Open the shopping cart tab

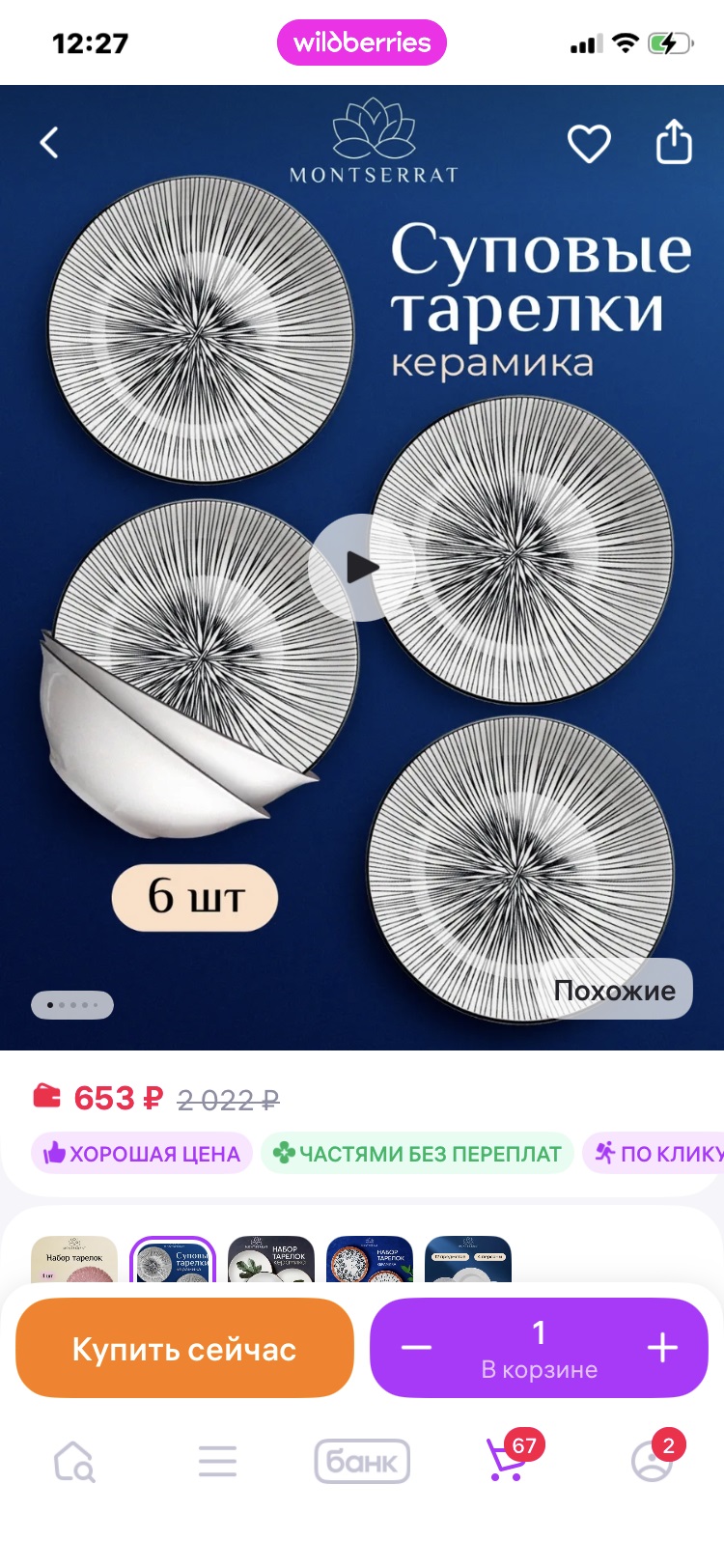coord(507,1462)
